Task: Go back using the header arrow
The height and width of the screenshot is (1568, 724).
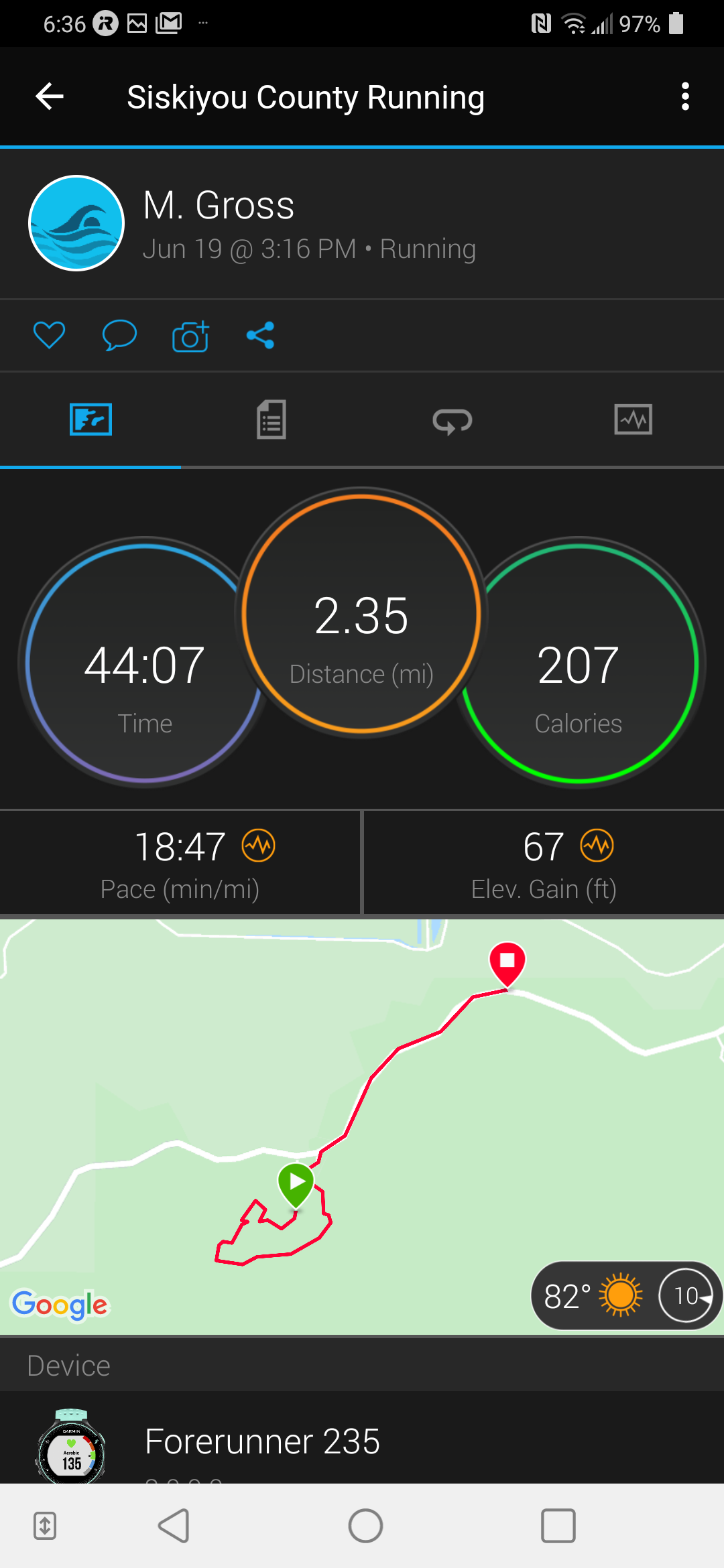Action: [x=50, y=96]
